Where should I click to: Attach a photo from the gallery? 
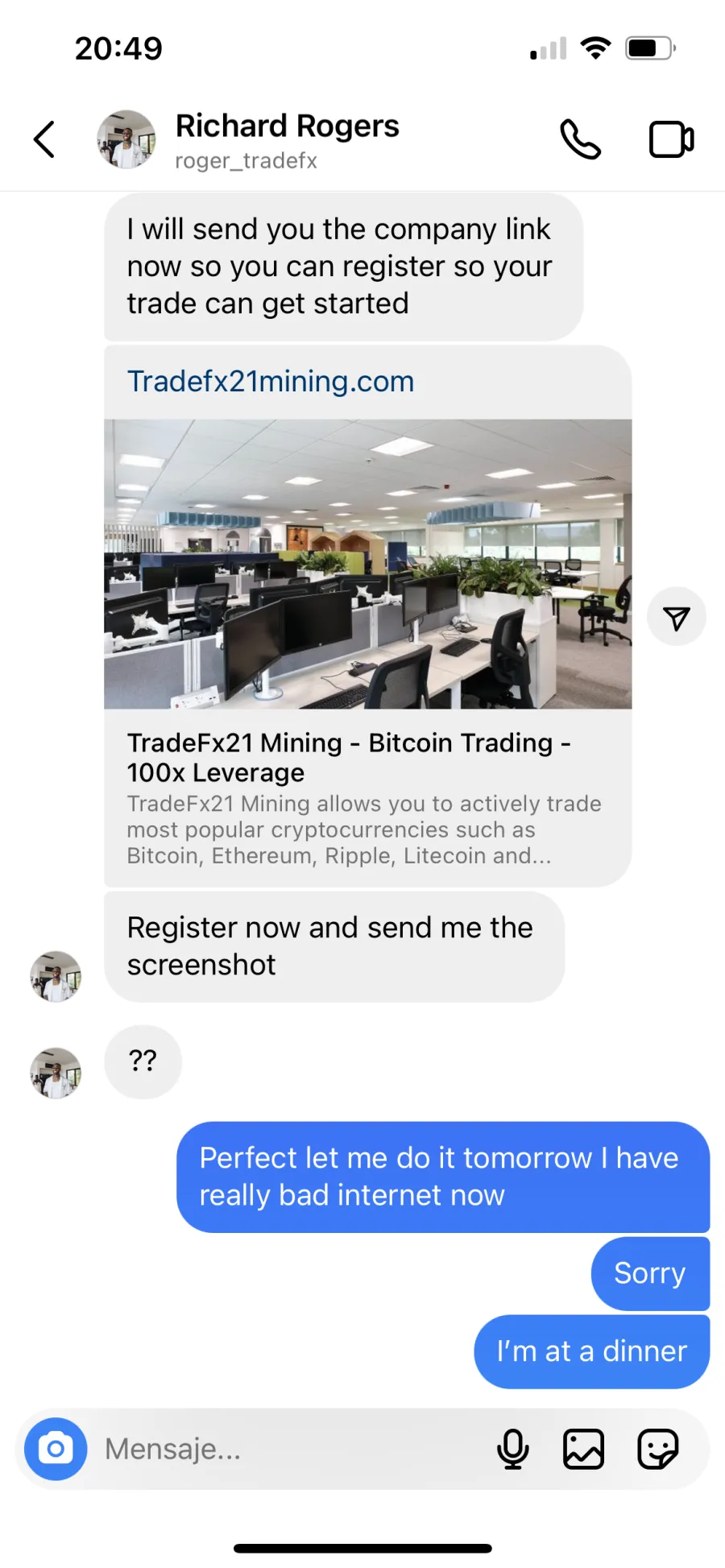pyautogui.click(x=583, y=1449)
